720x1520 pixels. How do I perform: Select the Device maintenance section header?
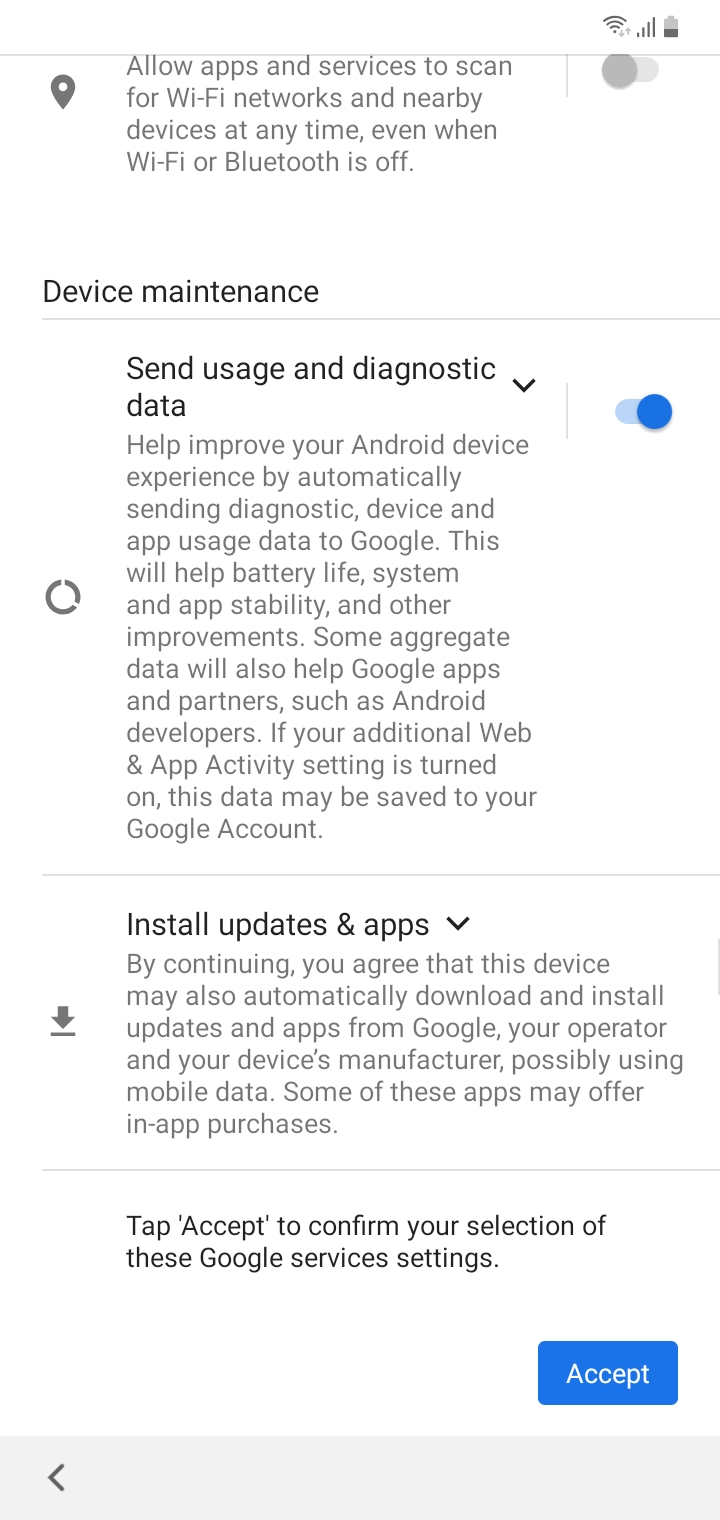coord(180,291)
